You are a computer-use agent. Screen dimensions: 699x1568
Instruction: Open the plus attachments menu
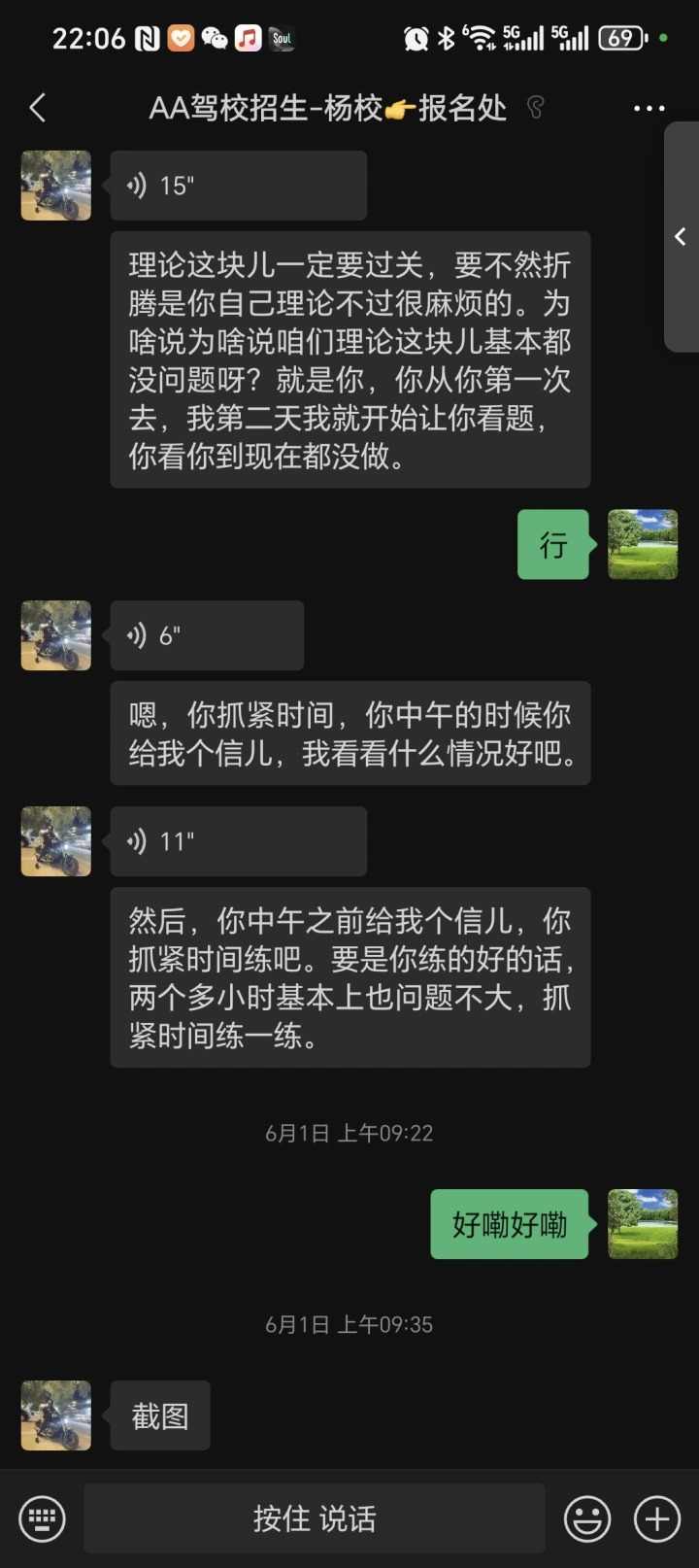click(657, 1518)
